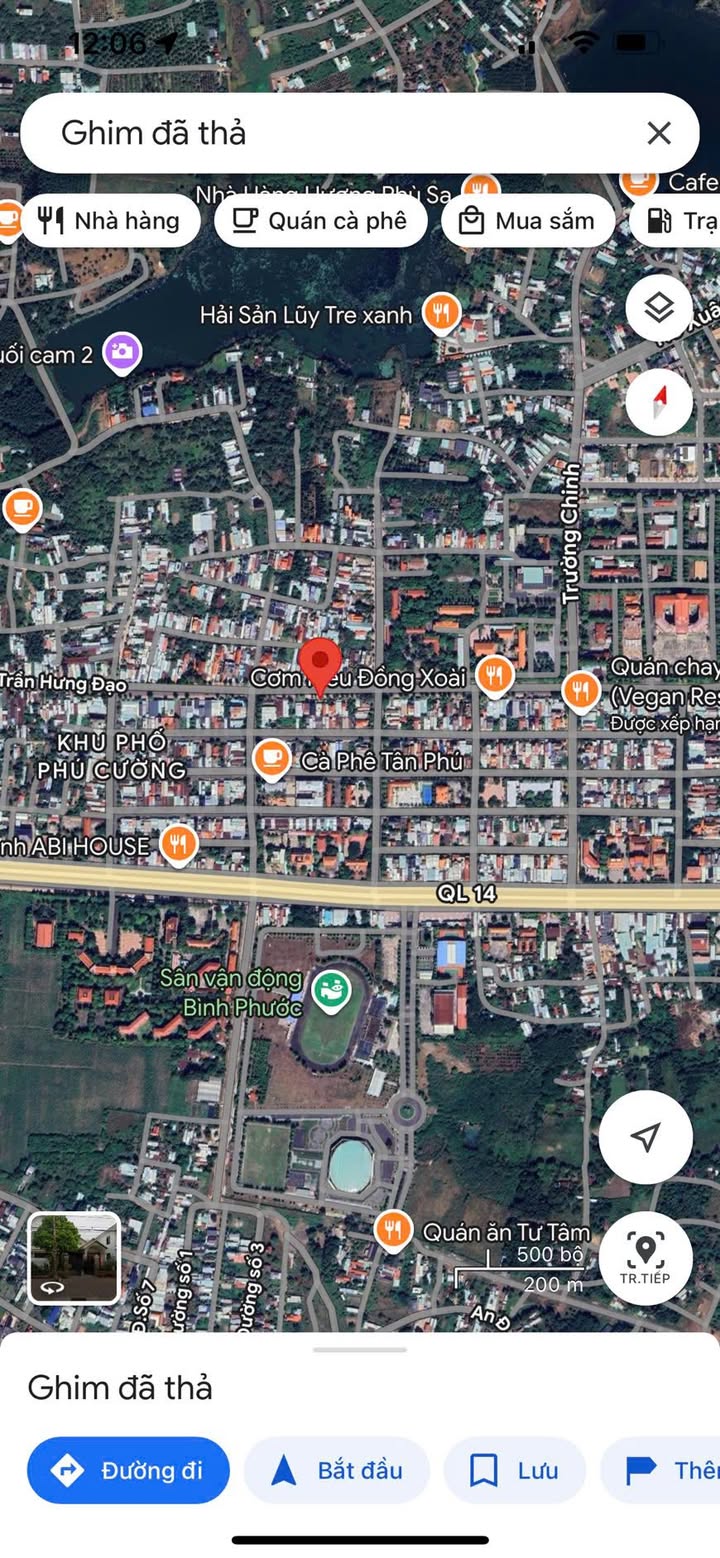This screenshot has width=720, height=1558.
Task: Open the ABI HOUSE restaurant marker
Action: pos(178,845)
